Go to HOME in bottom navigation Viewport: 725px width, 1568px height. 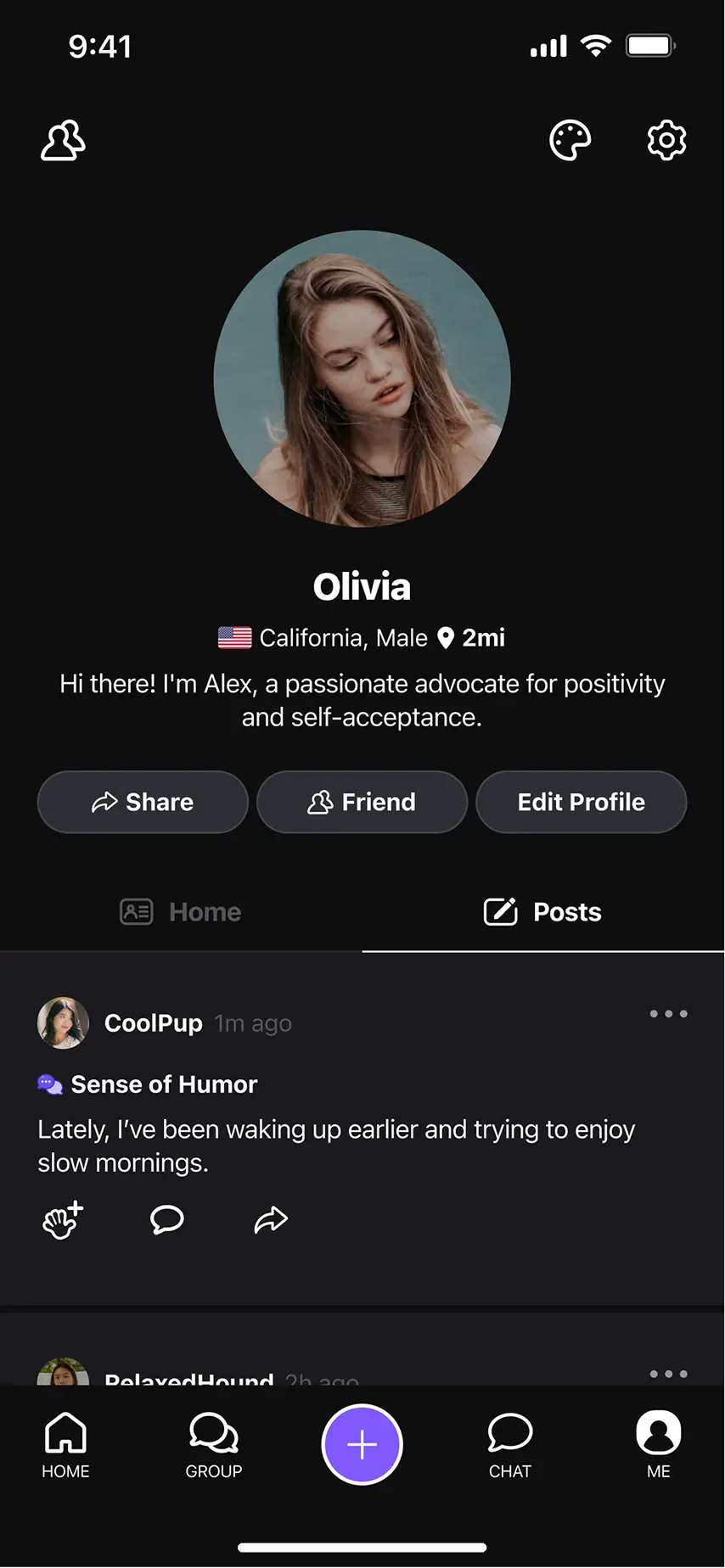[65, 1446]
